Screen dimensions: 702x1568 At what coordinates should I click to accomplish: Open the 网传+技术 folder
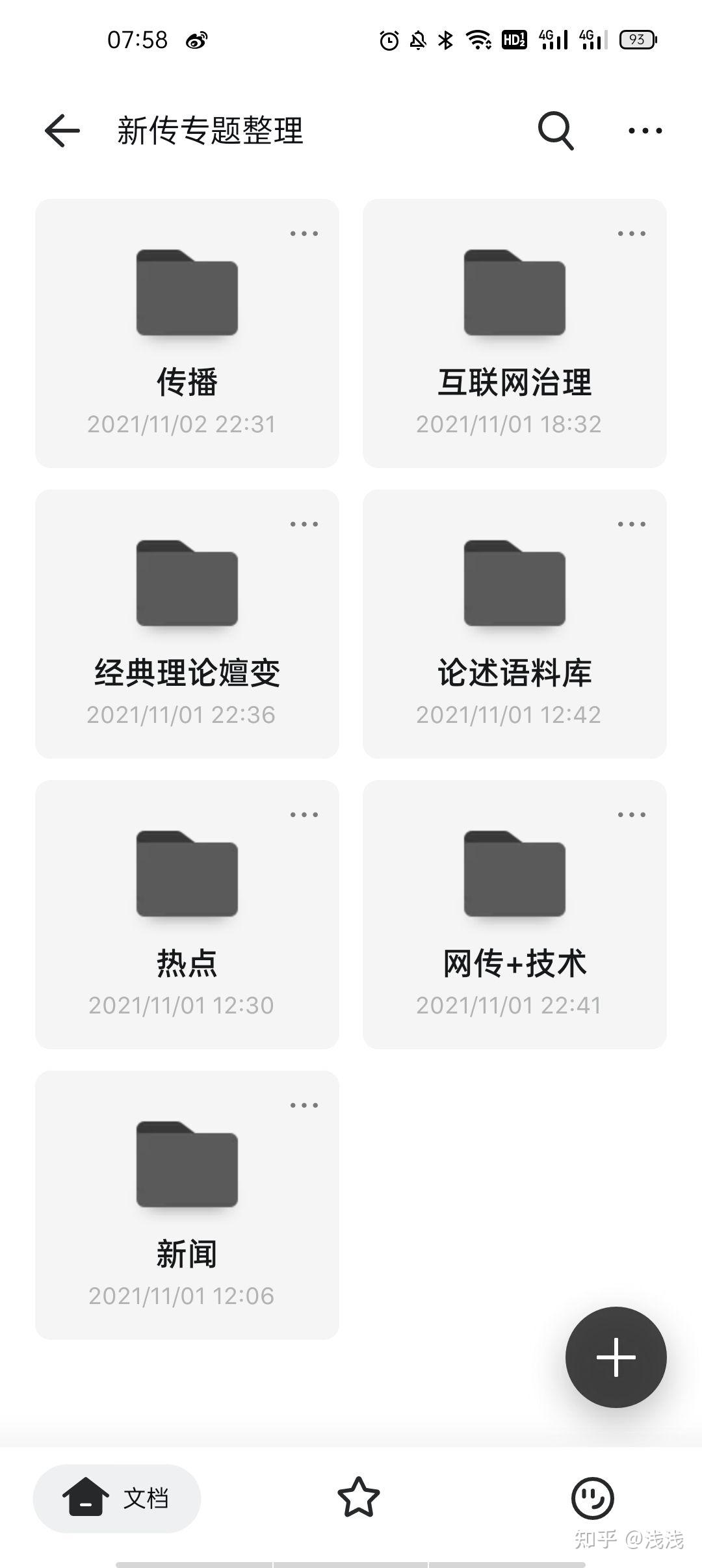515,915
